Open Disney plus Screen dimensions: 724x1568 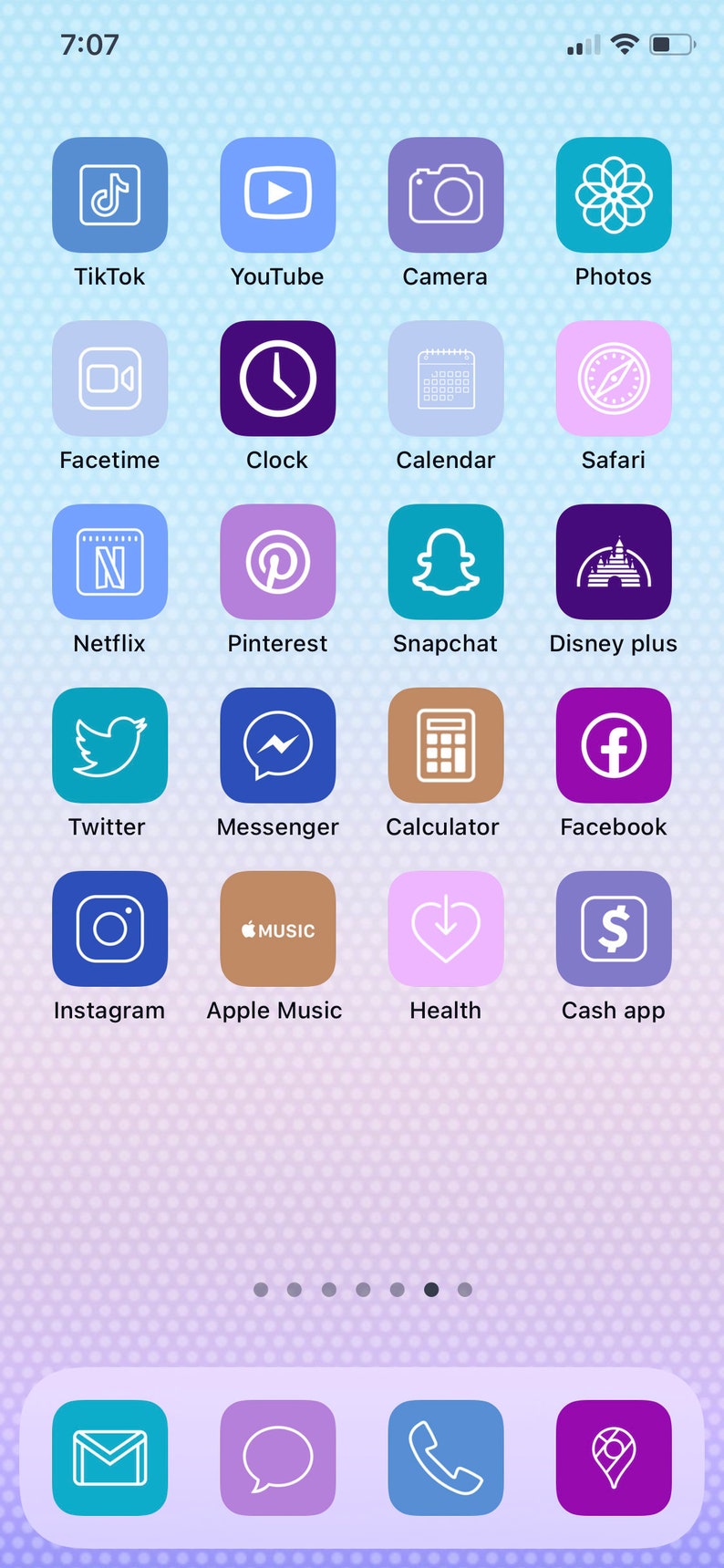[x=614, y=561]
